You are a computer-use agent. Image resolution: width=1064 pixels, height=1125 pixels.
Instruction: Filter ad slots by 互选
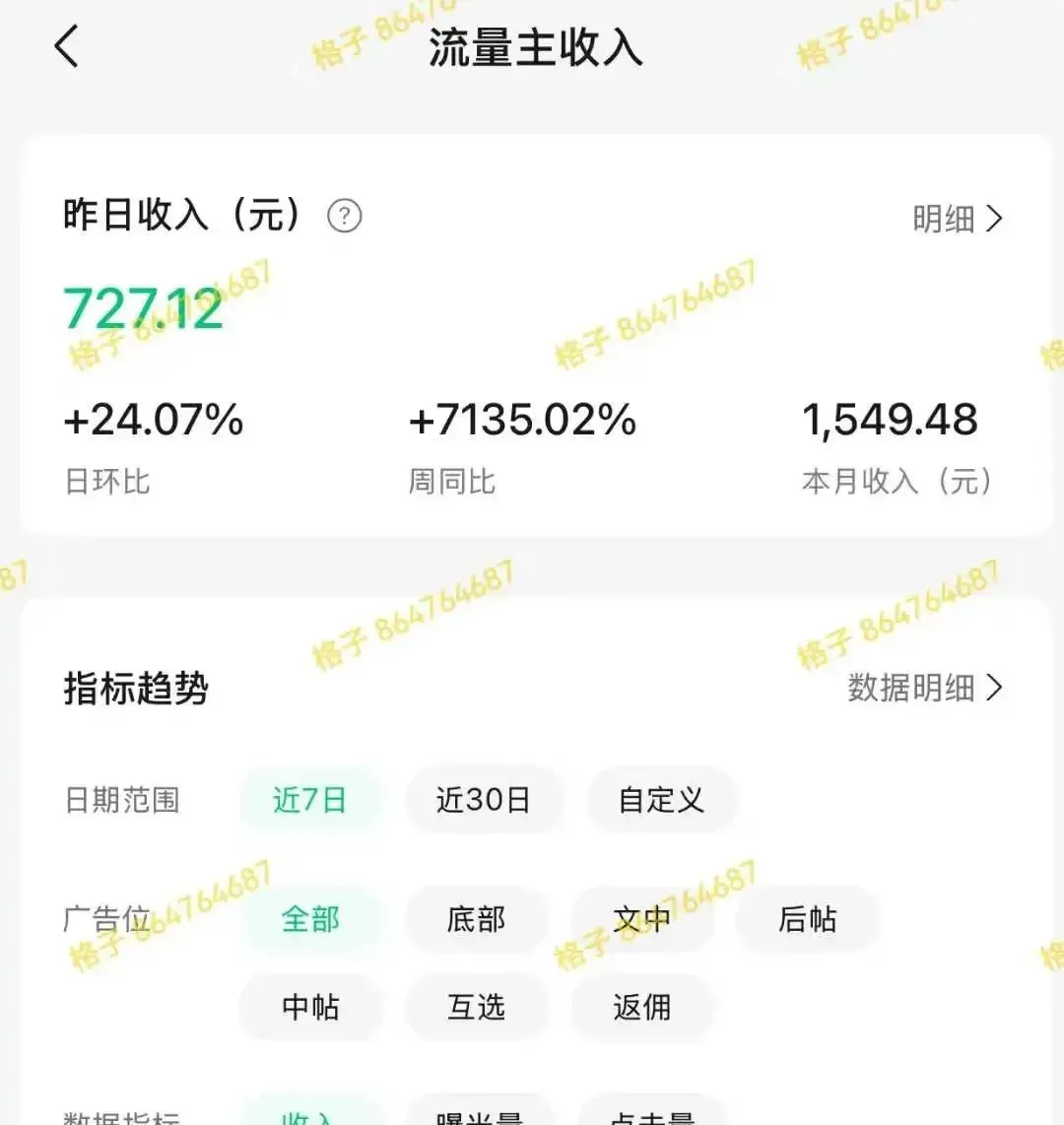pos(476,1007)
